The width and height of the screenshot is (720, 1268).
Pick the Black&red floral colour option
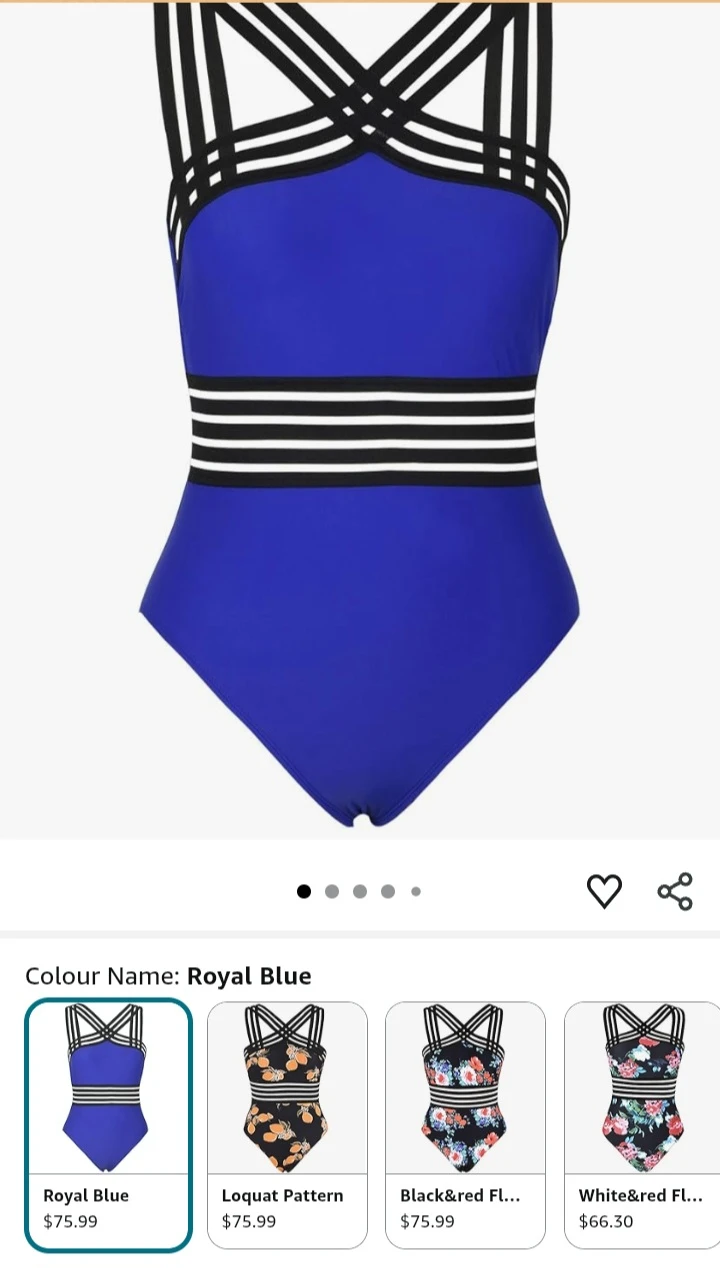coord(465,1124)
